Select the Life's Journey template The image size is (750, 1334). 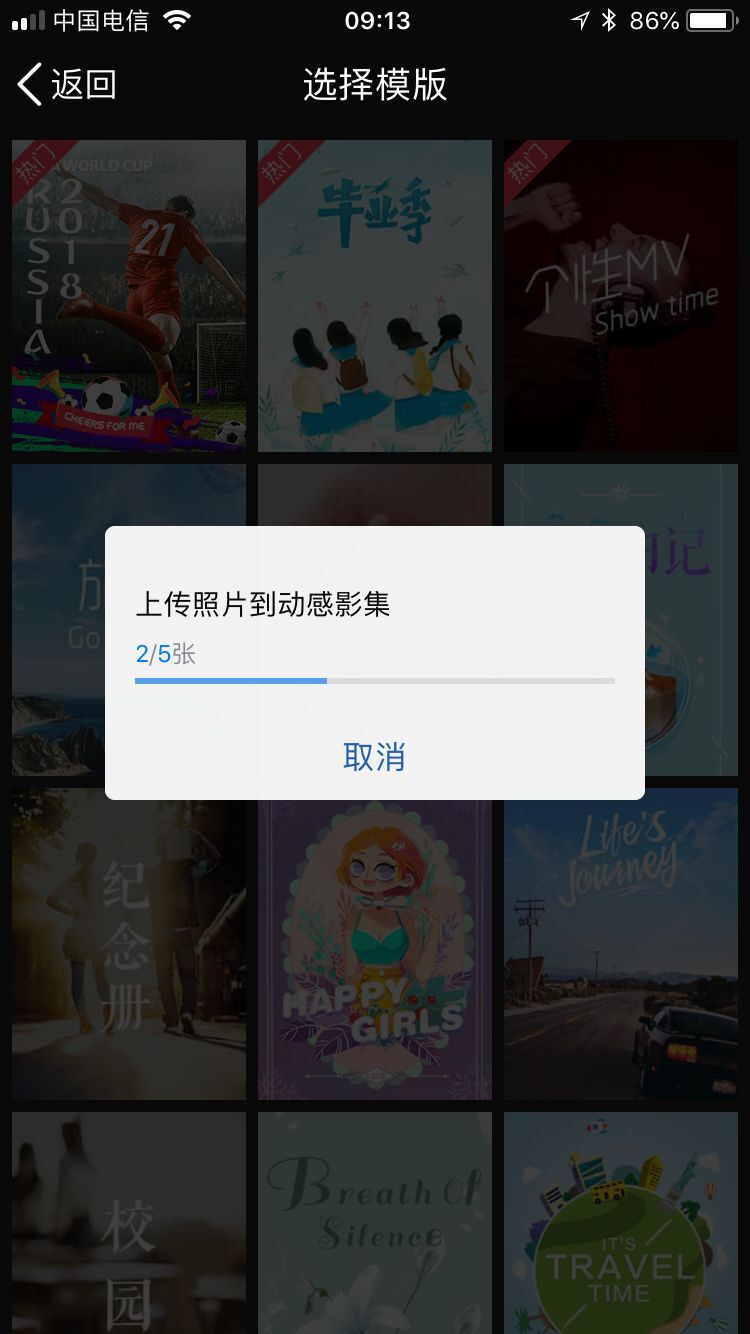click(x=621, y=945)
